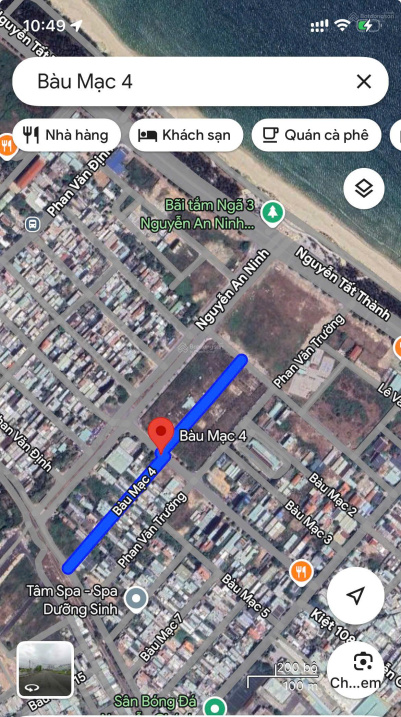Filter by Nhà hàng chip
Viewport: 401px width, 717px height.
[x=67, y=135]
